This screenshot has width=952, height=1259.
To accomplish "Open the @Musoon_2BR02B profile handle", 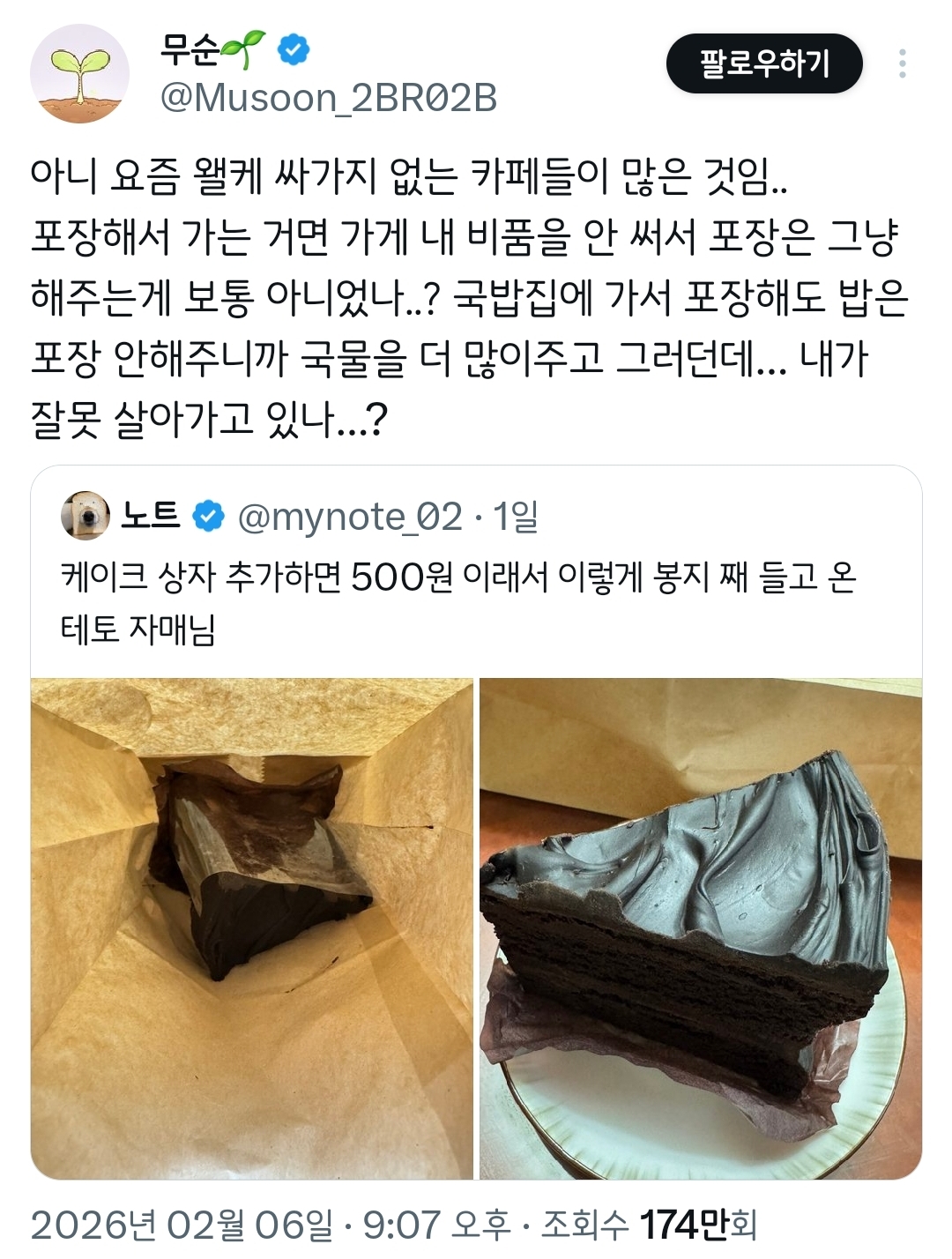I will click(328, 98).
